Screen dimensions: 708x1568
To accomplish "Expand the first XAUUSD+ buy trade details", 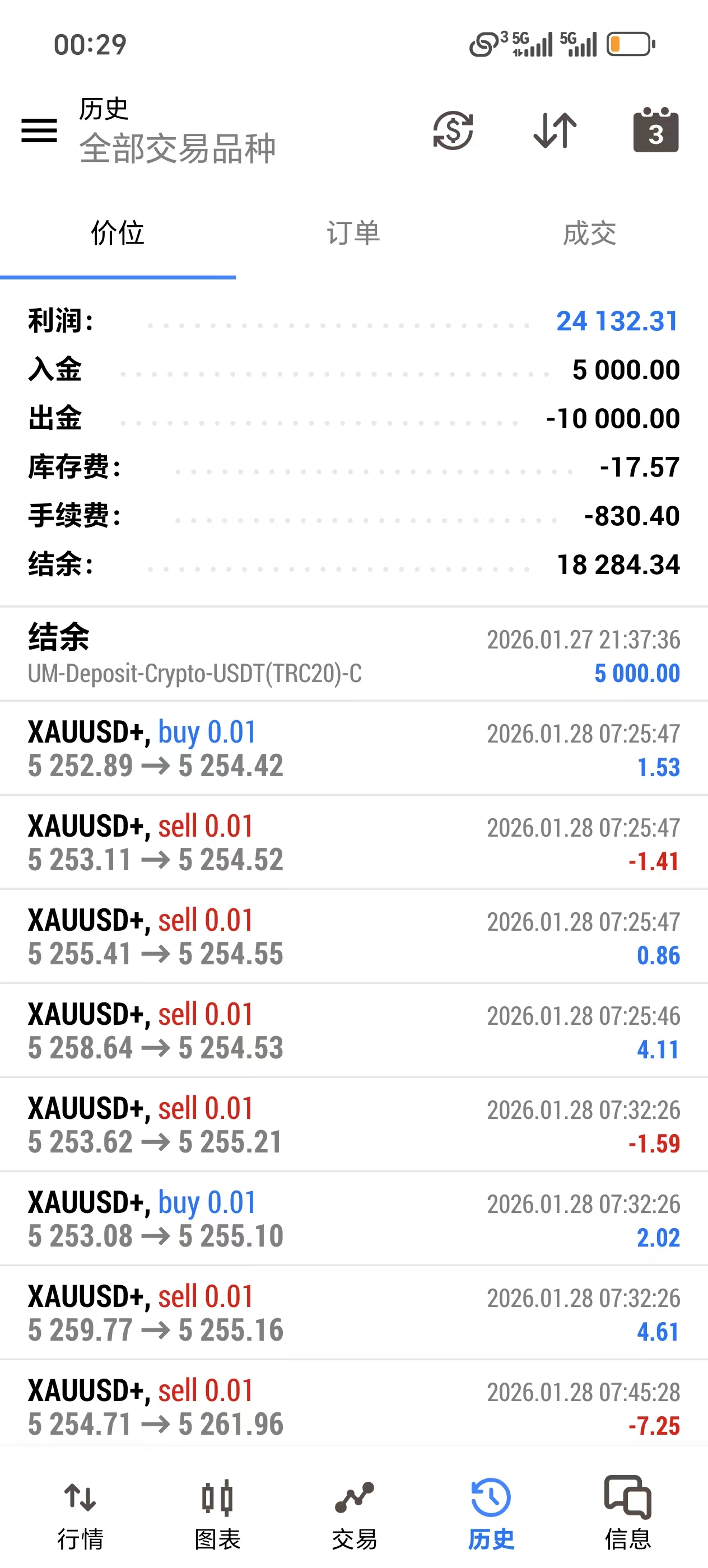I will (353, 749).
